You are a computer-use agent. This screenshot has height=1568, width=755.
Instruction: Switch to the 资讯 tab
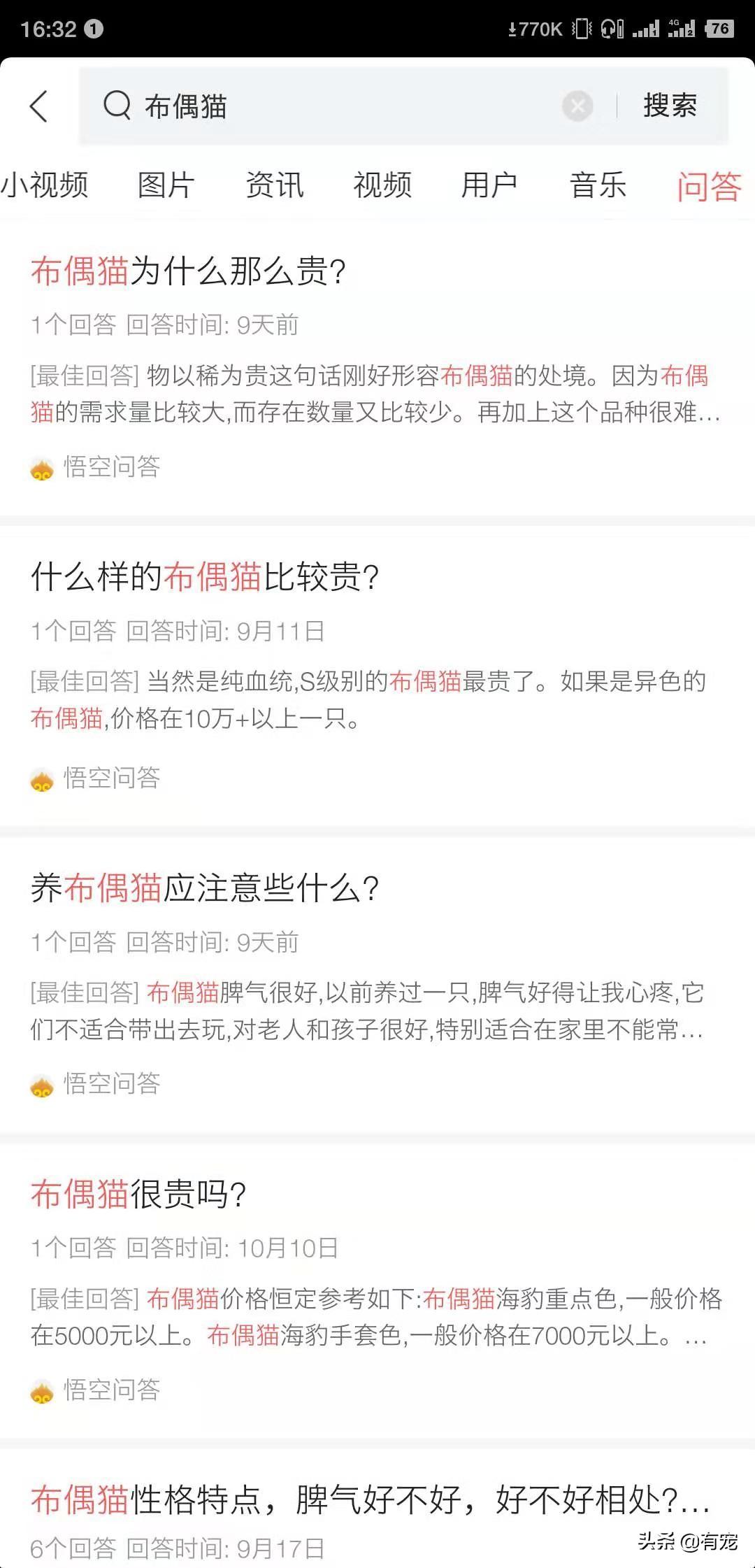tap(274, 185)
